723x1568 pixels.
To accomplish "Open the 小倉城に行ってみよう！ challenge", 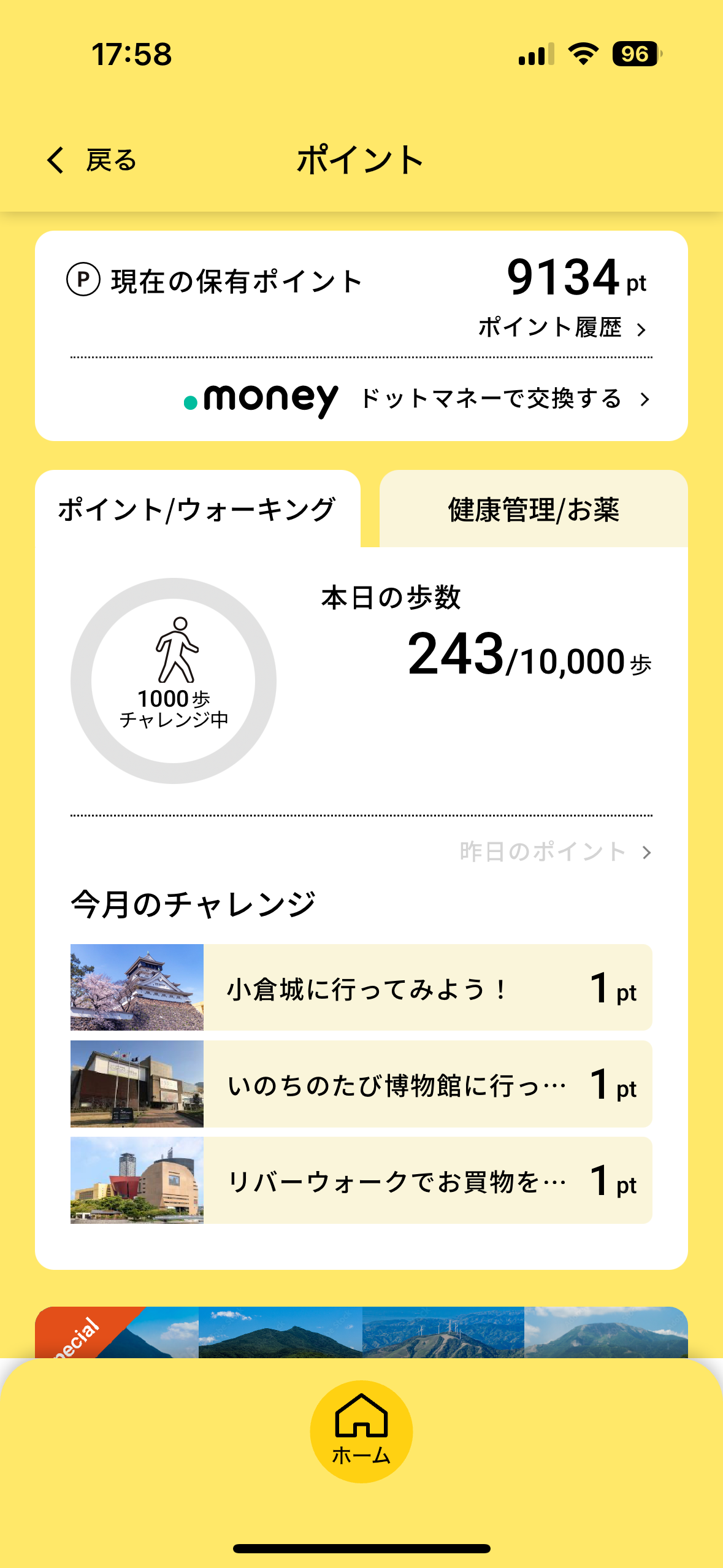I will tap(361, 988).
